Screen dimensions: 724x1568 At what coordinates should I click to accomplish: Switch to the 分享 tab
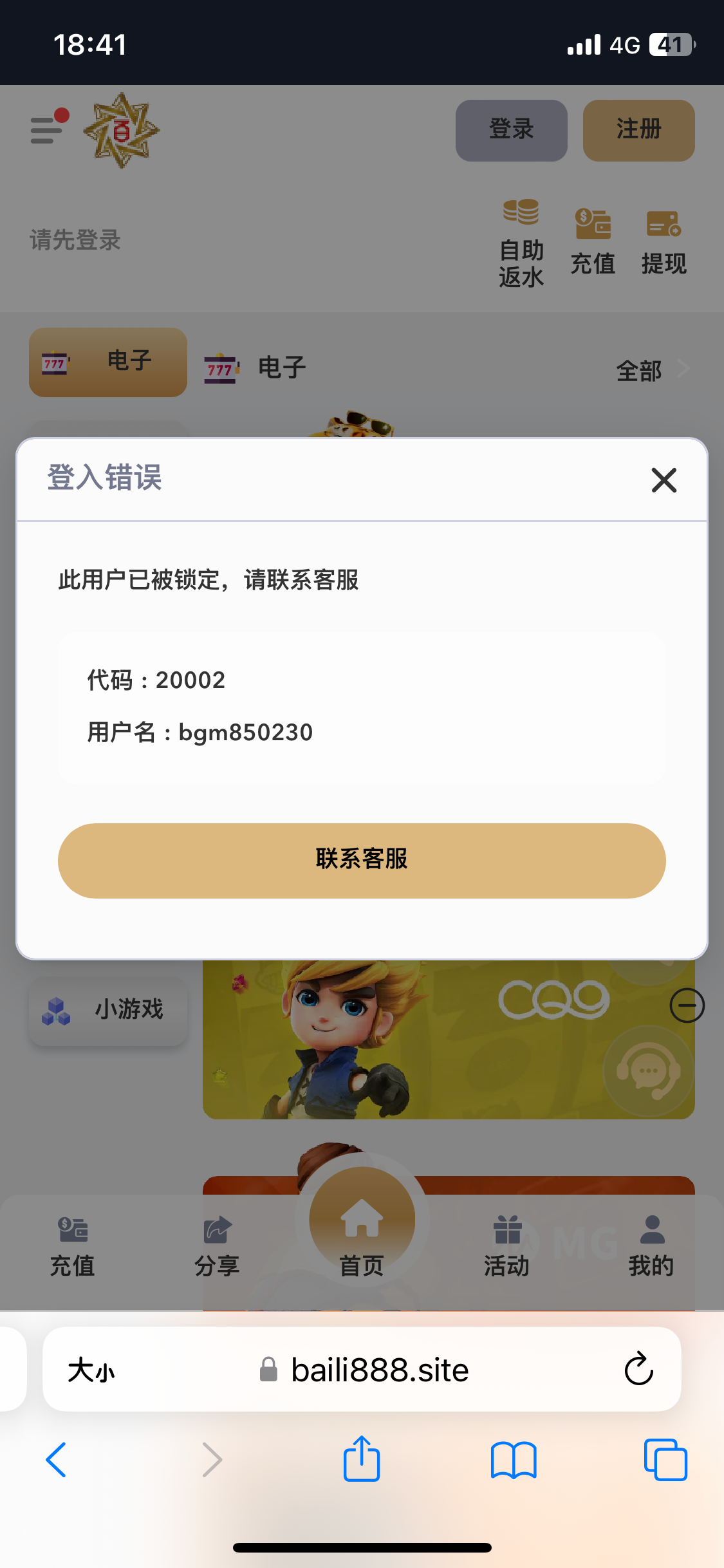click(x=217, y=1246)
